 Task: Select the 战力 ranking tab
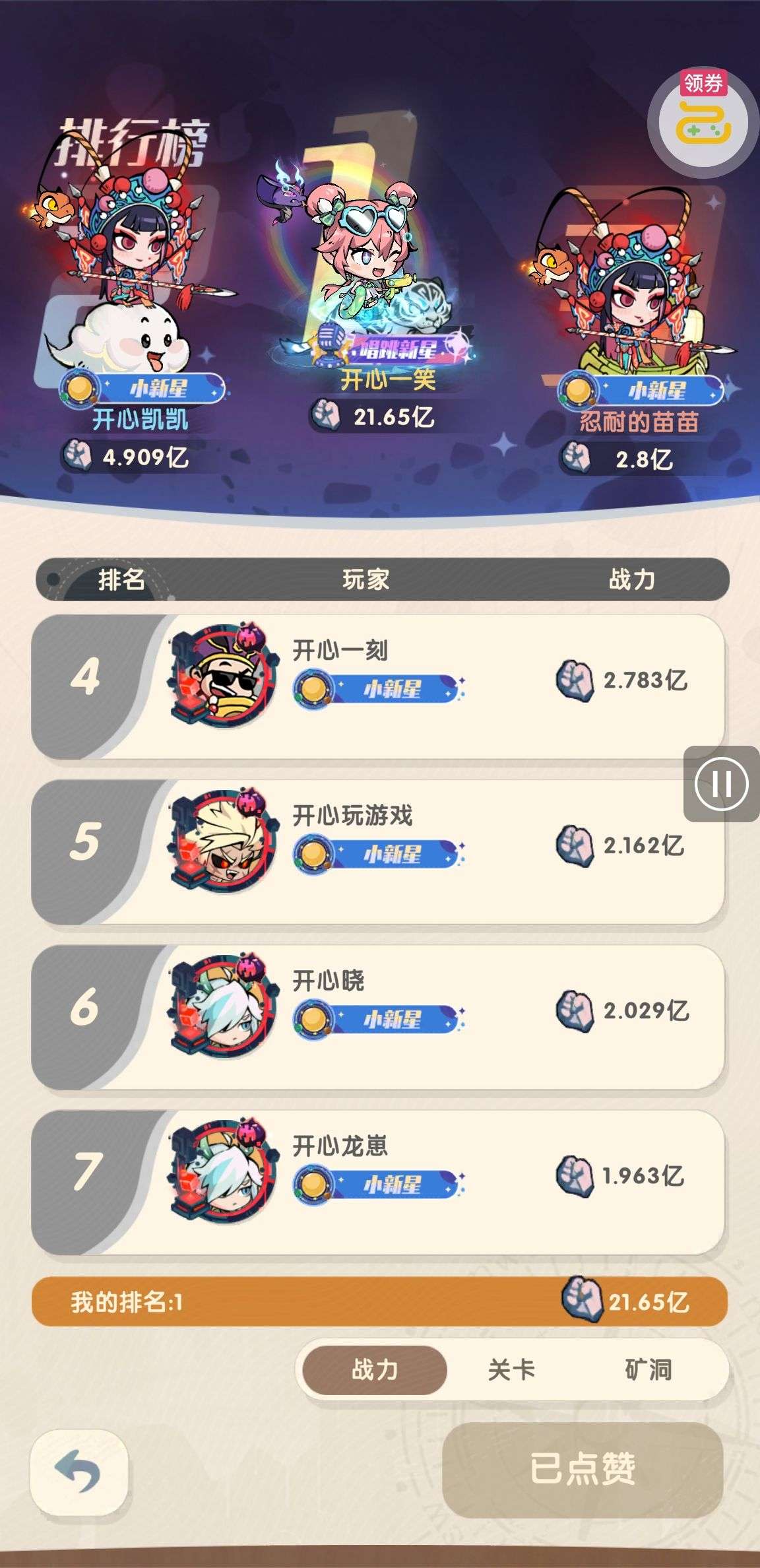tap(375, 1369)
